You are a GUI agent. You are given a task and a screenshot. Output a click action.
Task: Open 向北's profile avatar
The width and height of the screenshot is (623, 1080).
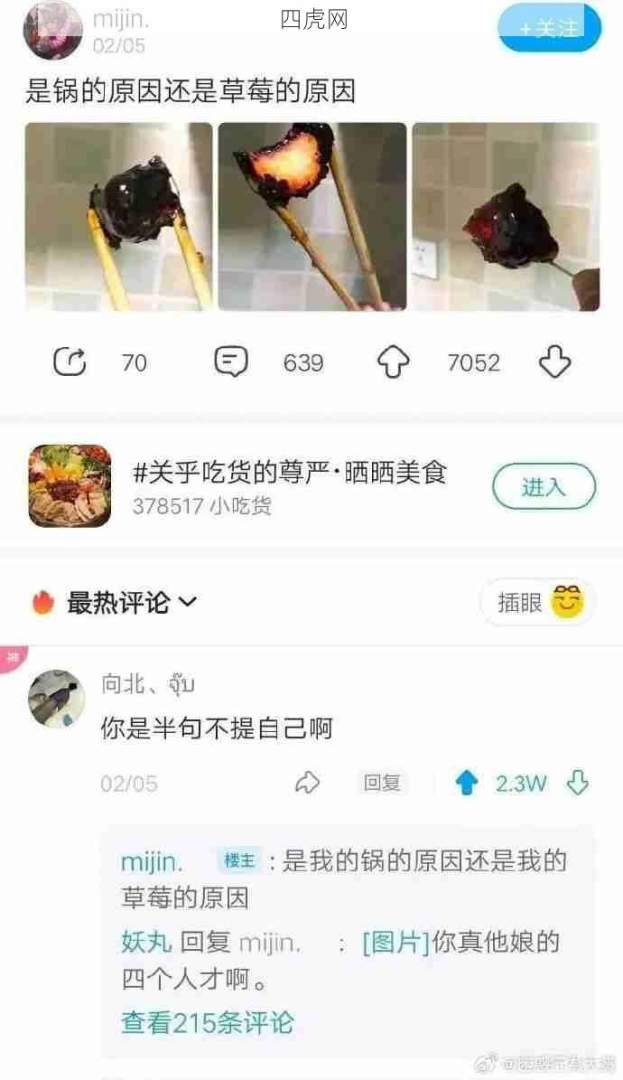[56, 698]
